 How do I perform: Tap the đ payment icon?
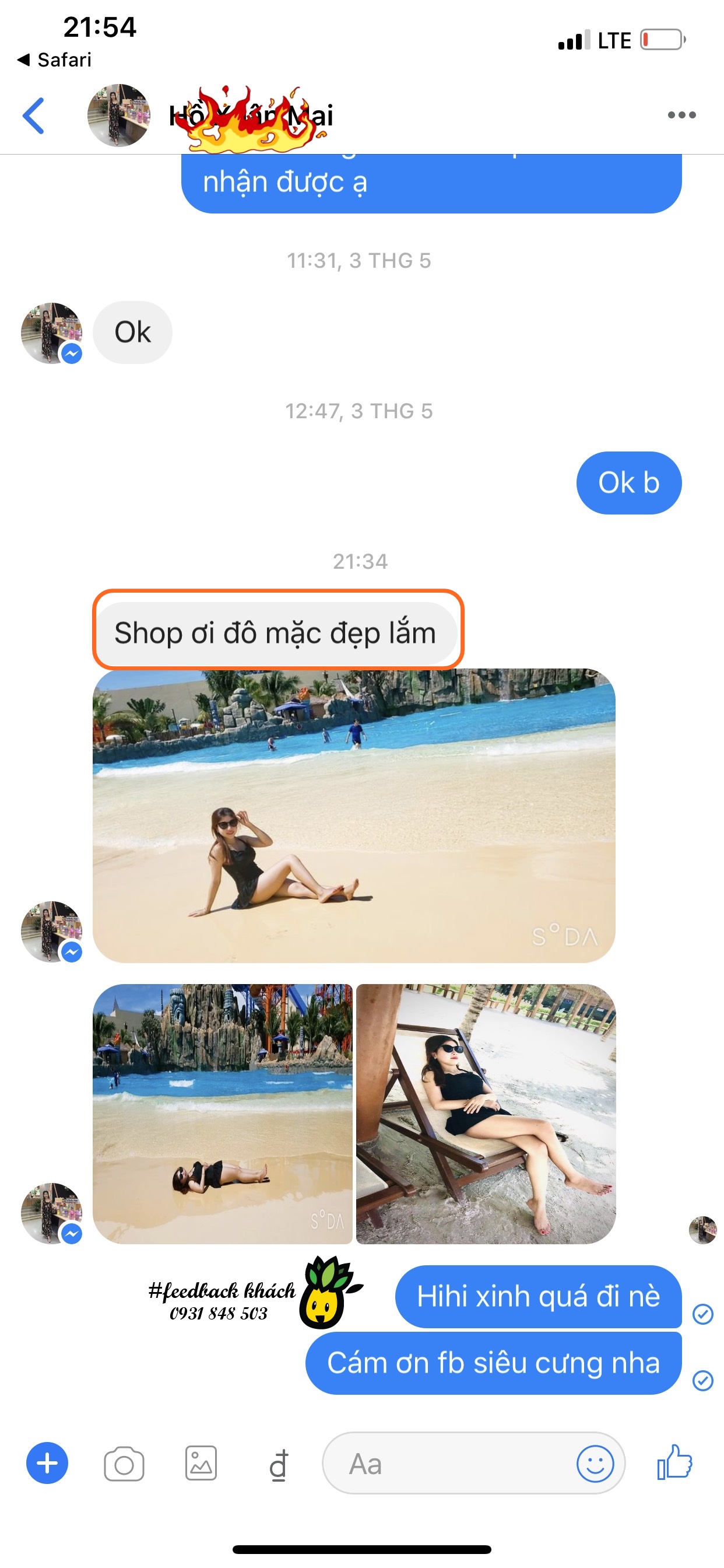click(x=279, y=1464)
